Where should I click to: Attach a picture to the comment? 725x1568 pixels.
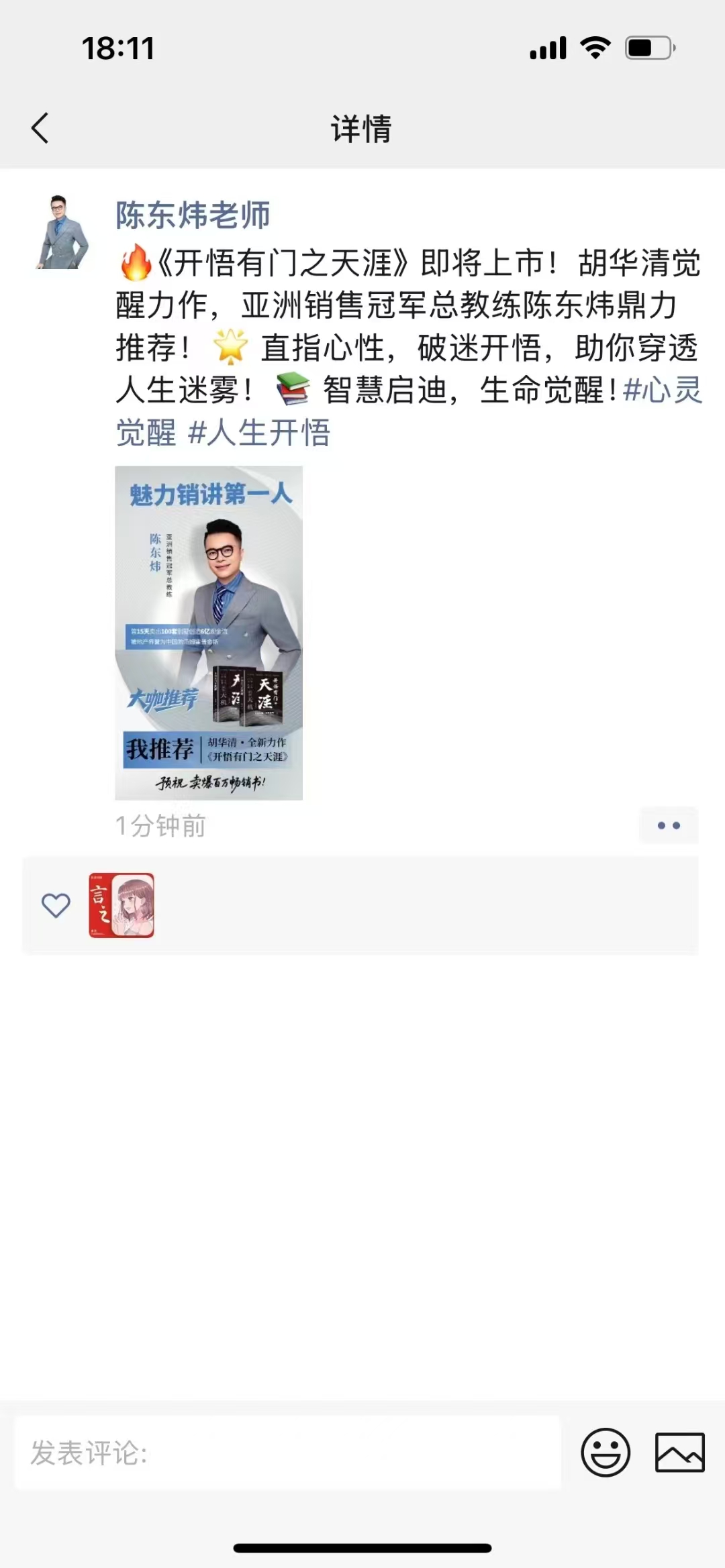pyautogui.click(x=679, y=1453)
